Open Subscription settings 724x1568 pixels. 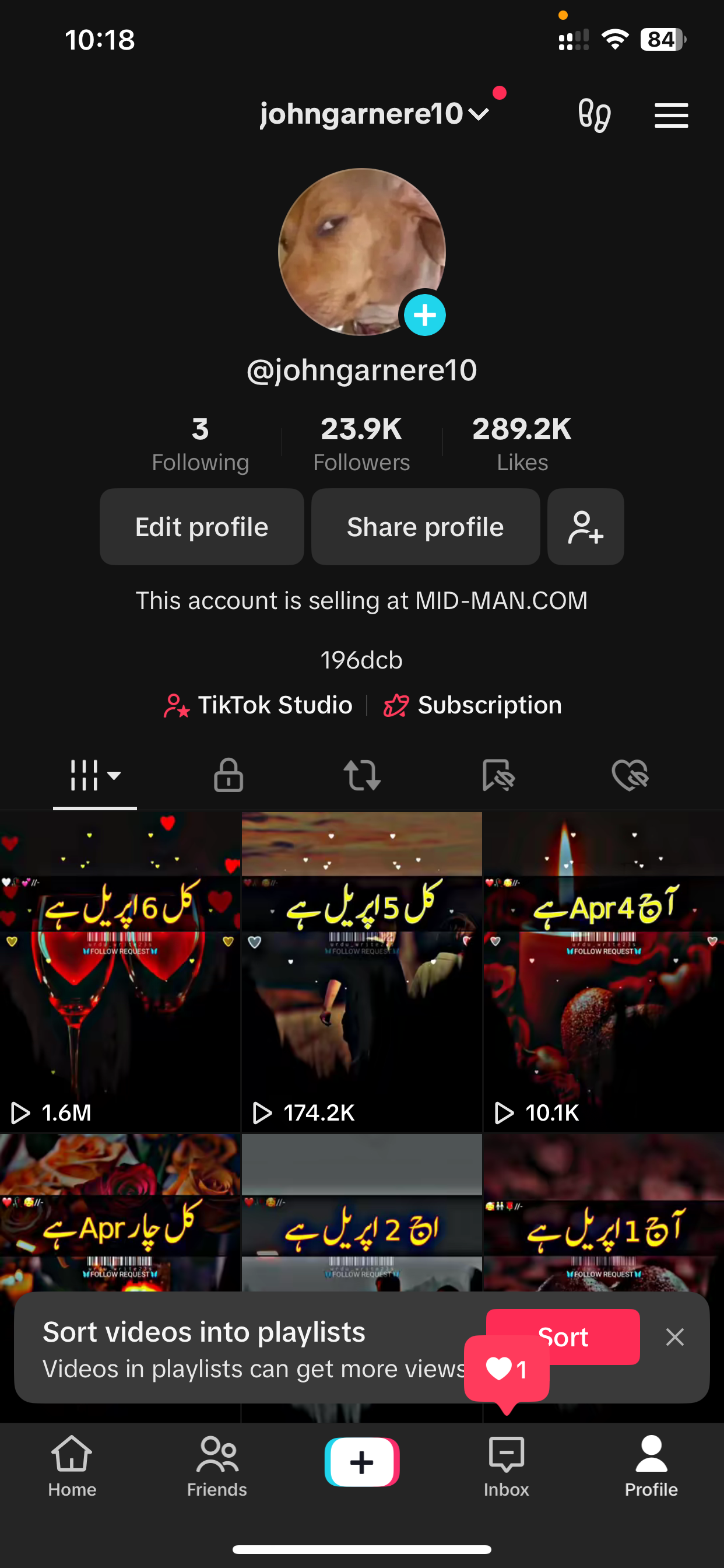[x=473, y=705]
